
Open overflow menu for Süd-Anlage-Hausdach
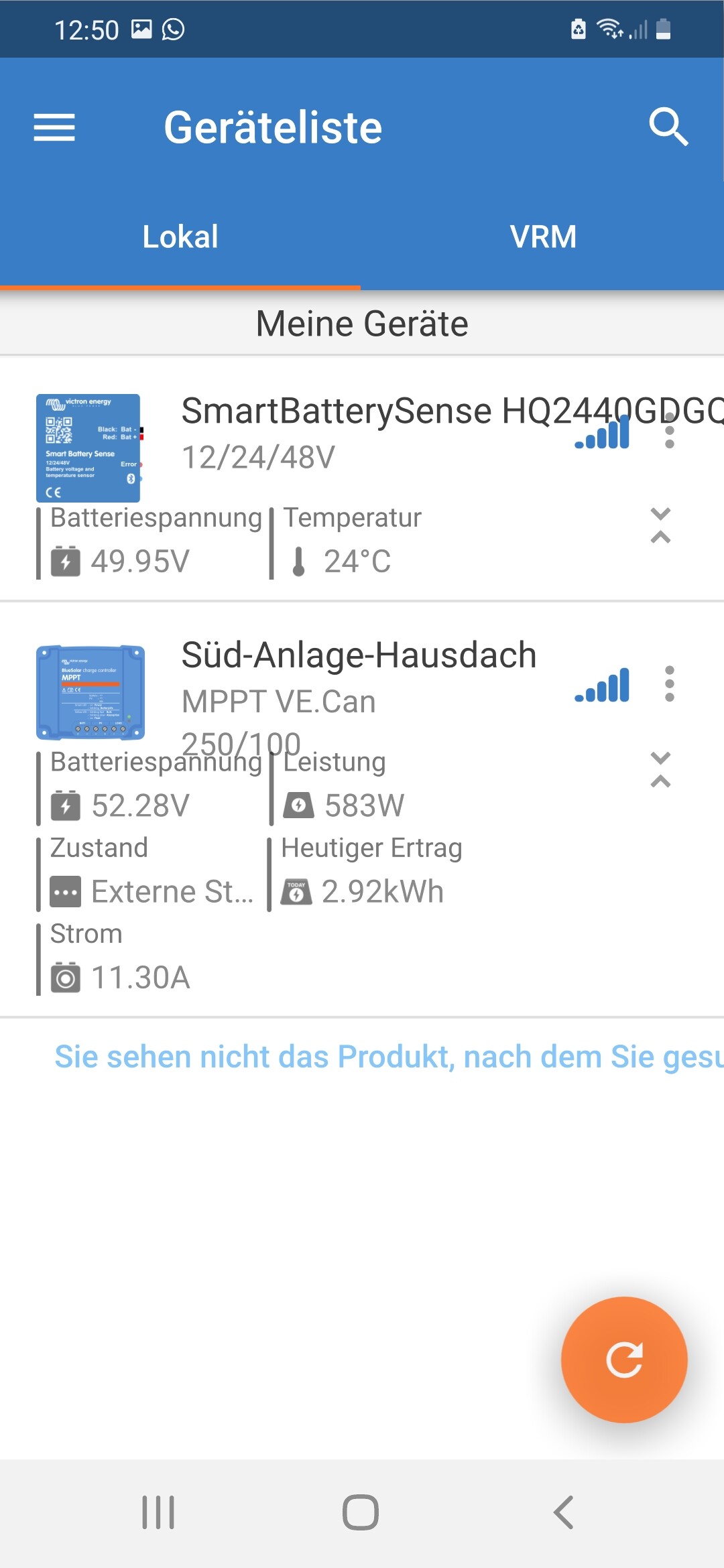click(x=669, y=683)
